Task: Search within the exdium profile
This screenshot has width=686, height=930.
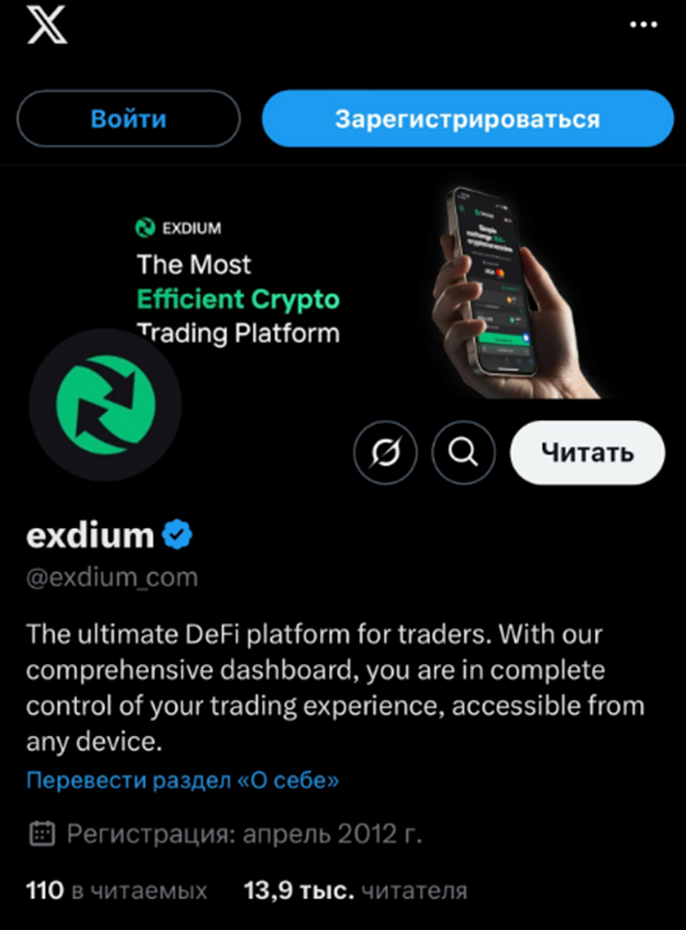Action: (463, 452)
